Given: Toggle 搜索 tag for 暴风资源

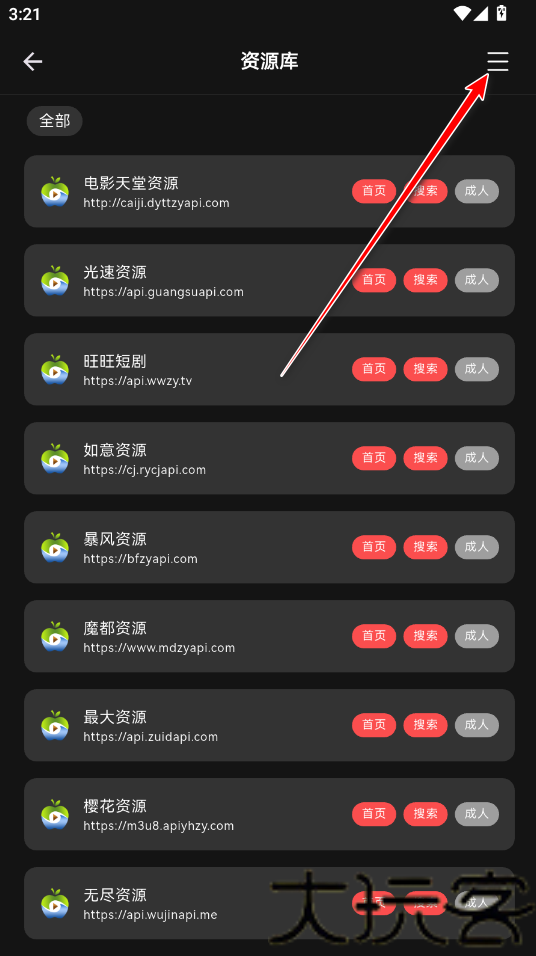Looking at the screenshot, I should (x=425, y=547).
